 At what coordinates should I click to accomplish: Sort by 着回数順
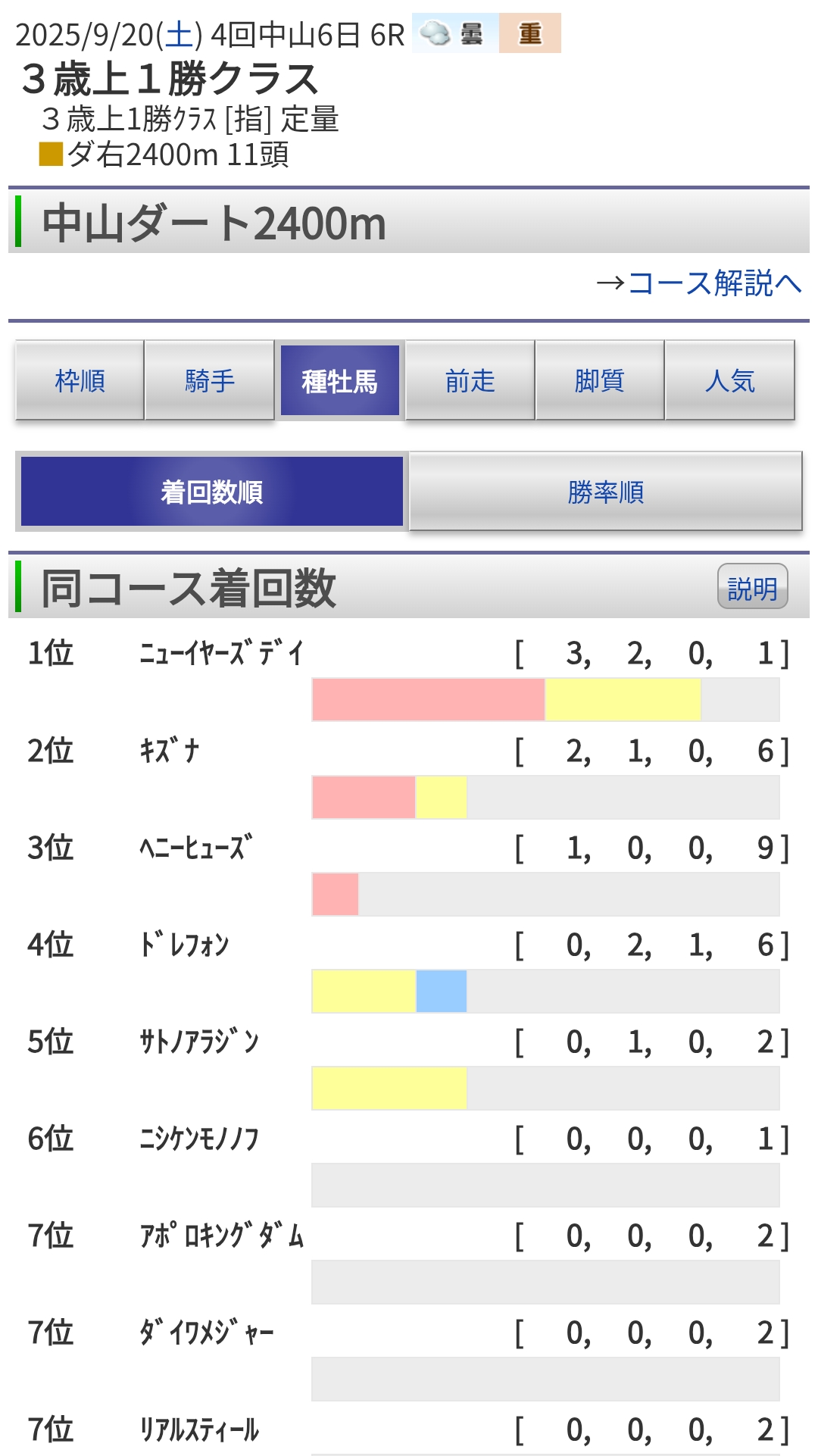tap(212, 492)
